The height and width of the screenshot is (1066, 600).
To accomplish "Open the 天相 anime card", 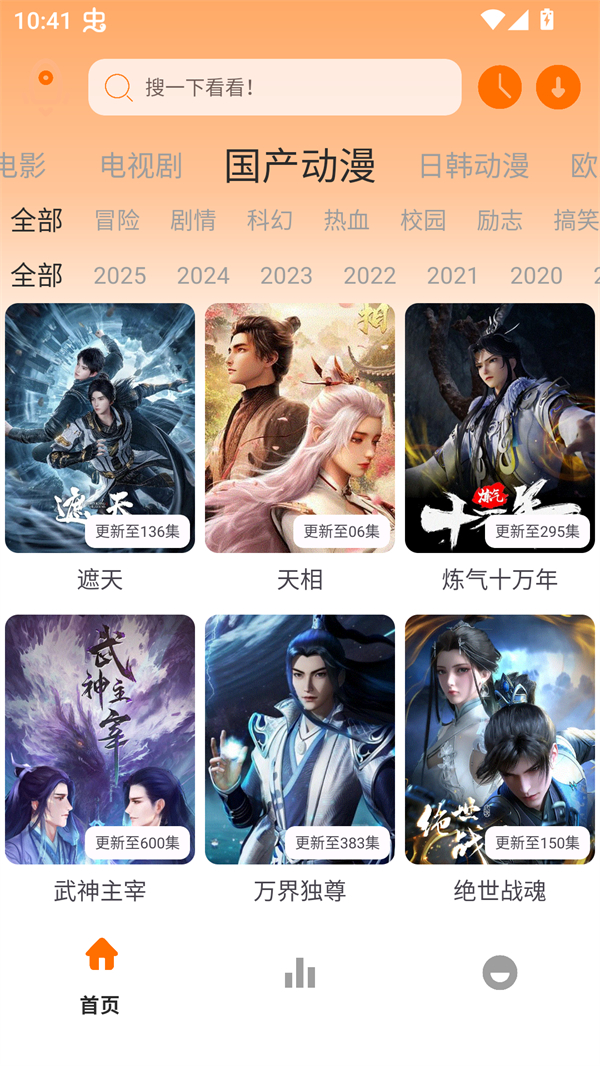I will pos(300,428).
